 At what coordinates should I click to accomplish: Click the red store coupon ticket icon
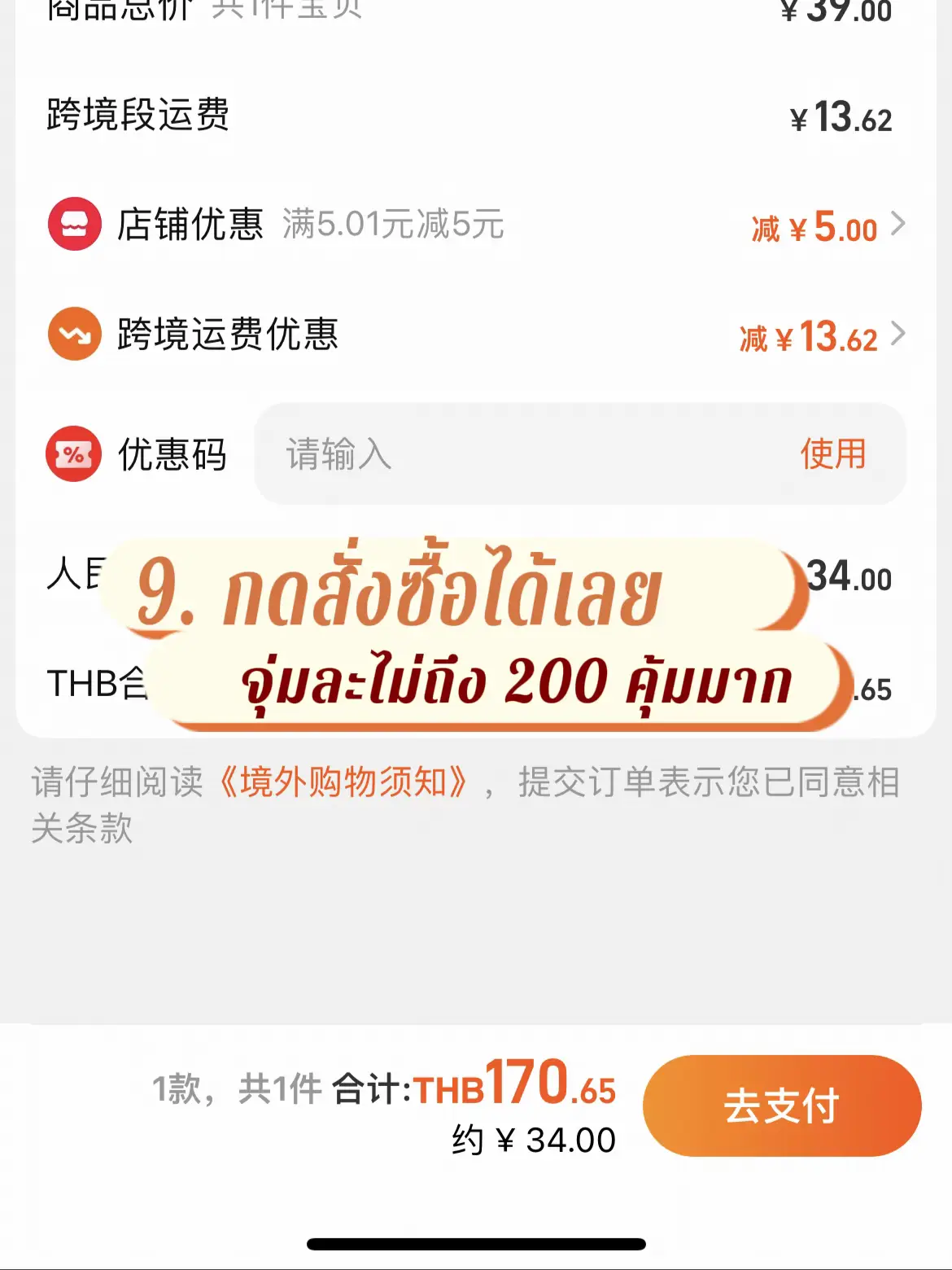coord(73,226)
